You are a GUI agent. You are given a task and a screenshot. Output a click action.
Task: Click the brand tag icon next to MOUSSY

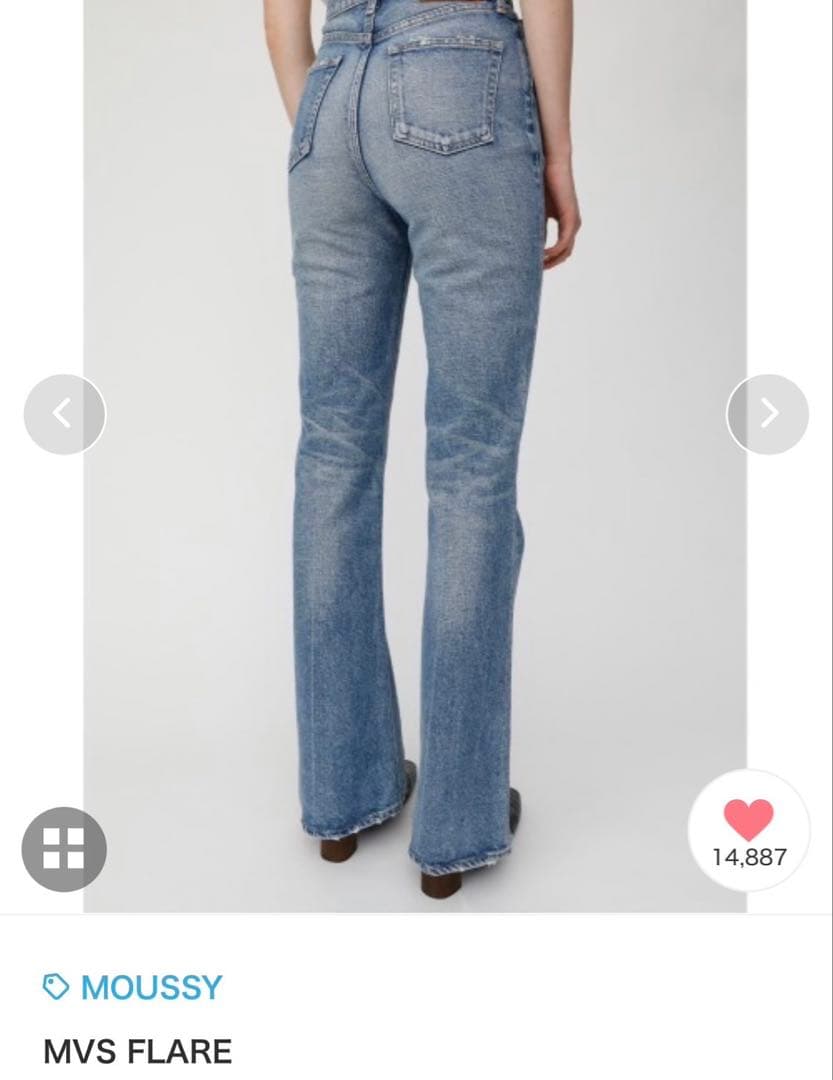pos(54,987)
